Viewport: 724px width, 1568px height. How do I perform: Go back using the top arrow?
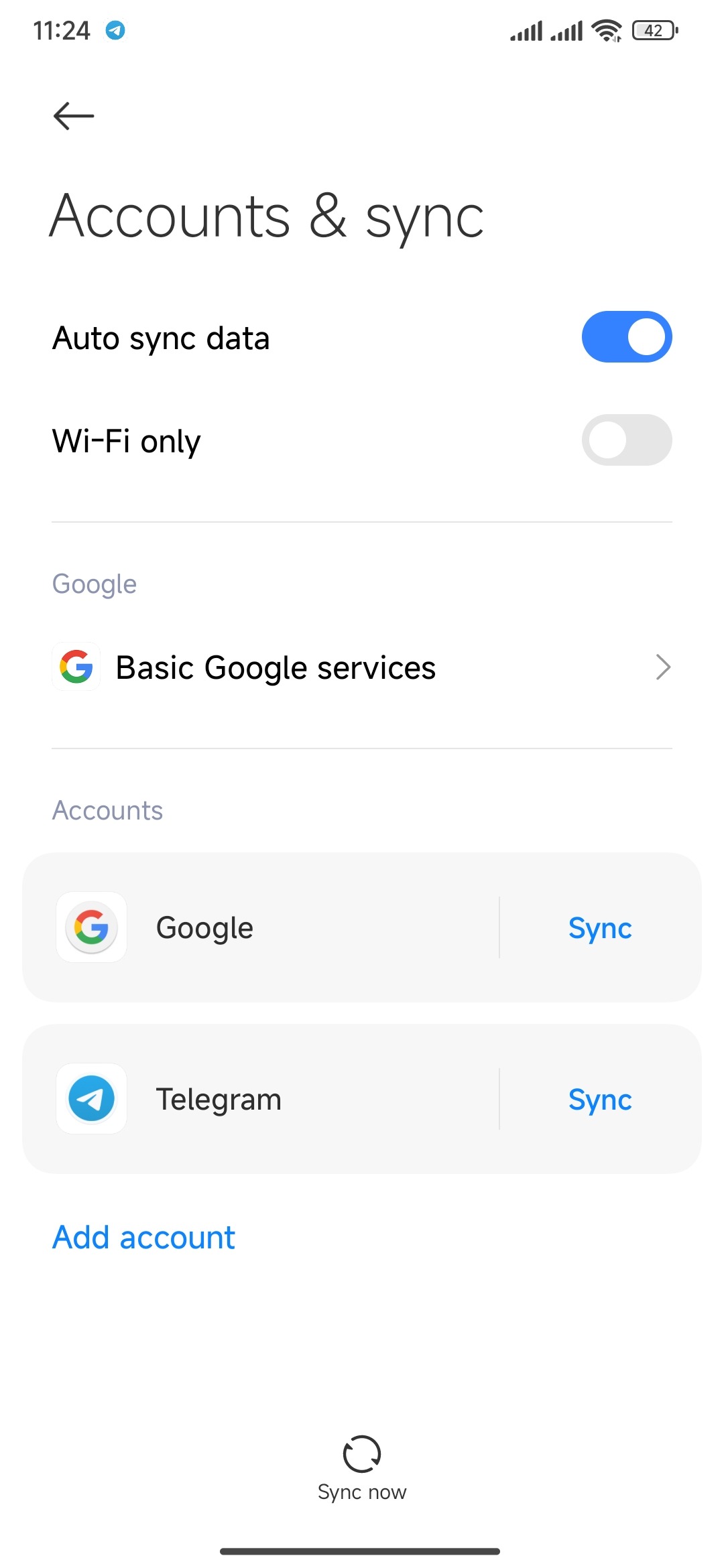point(74,116)
